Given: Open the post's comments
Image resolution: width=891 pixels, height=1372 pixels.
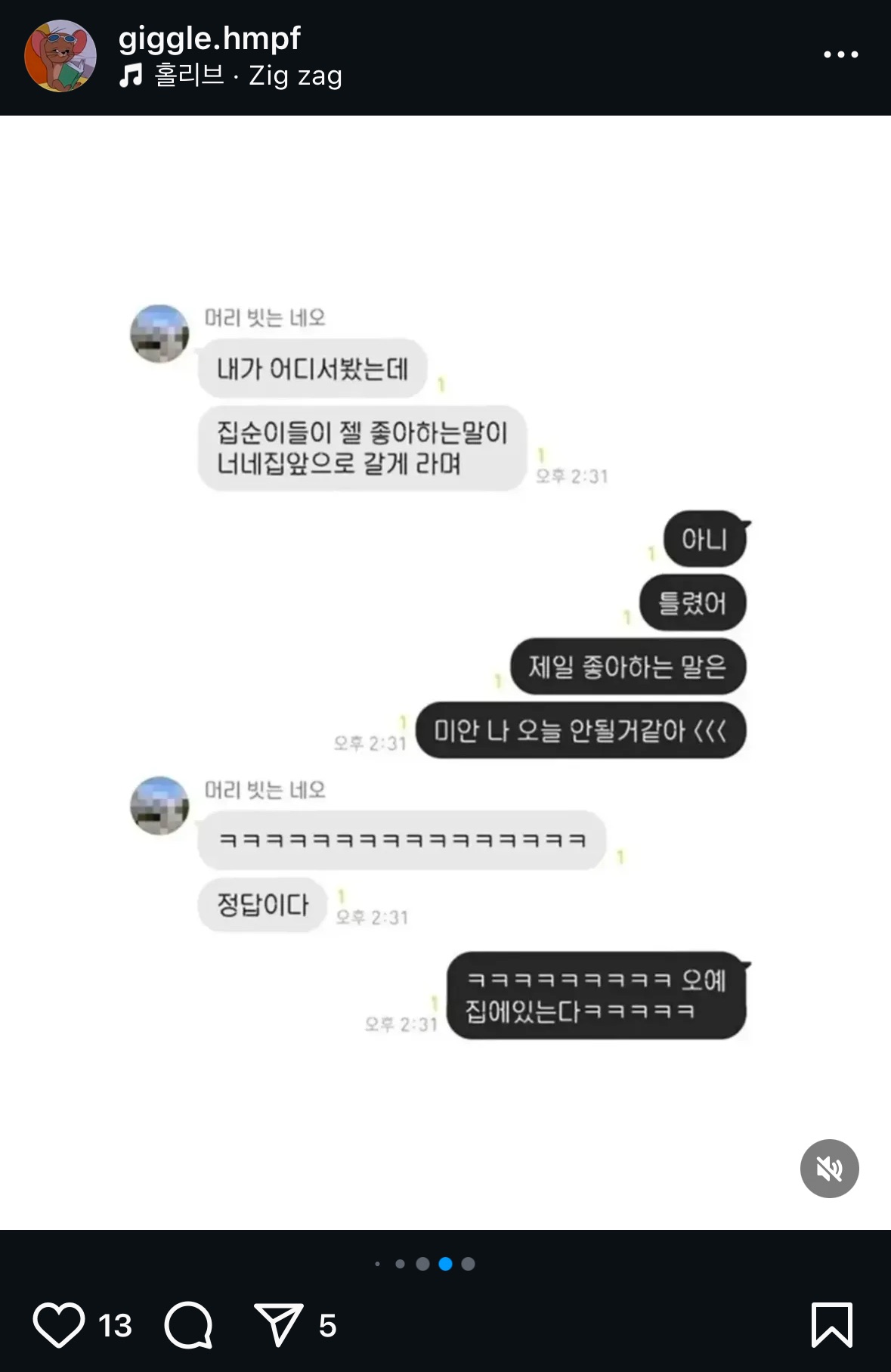Looking at the screenshot, I should pyautogui.click(x=188, y=1324).
